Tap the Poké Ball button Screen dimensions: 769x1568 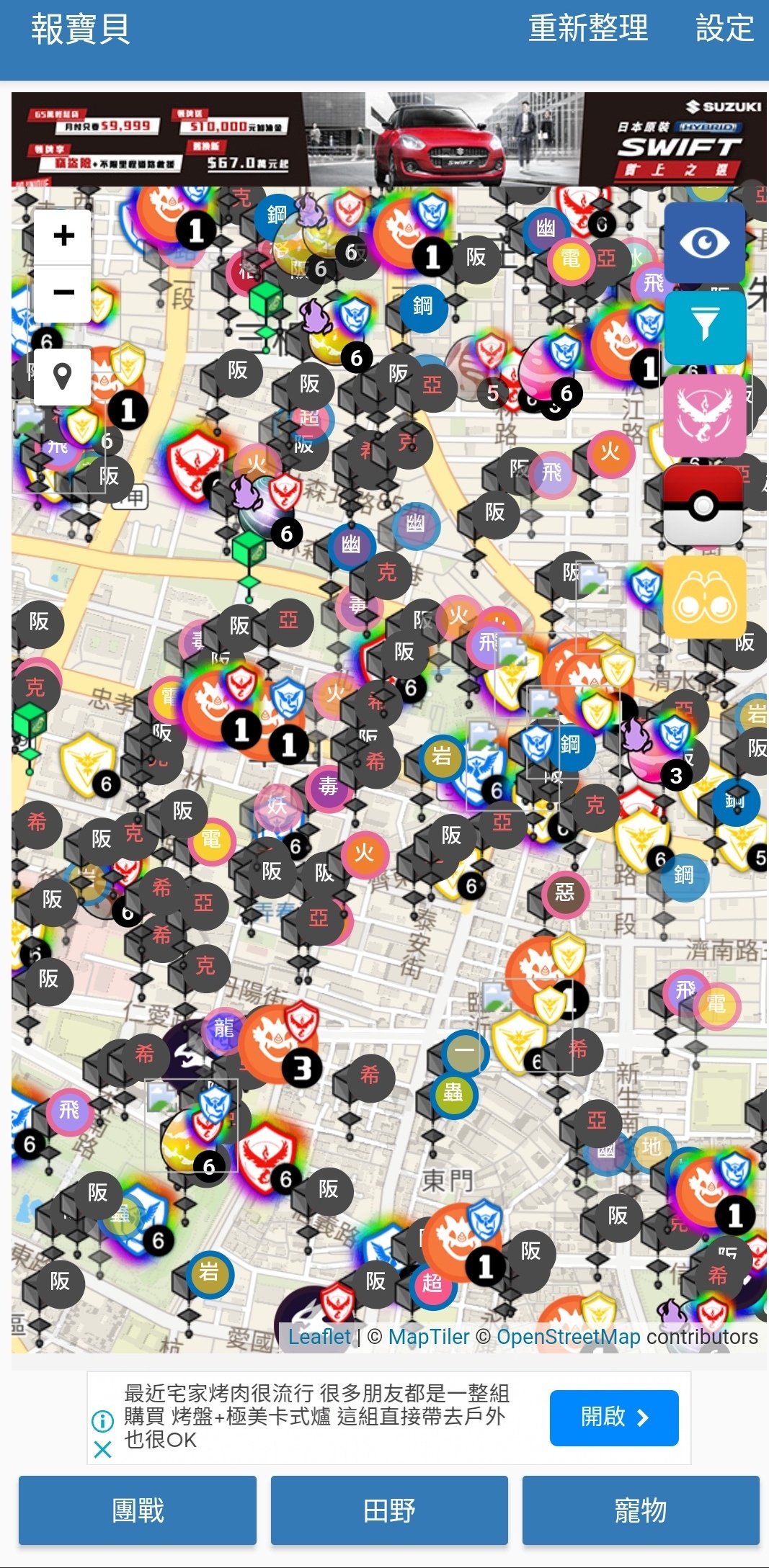[x=703, y=506]
